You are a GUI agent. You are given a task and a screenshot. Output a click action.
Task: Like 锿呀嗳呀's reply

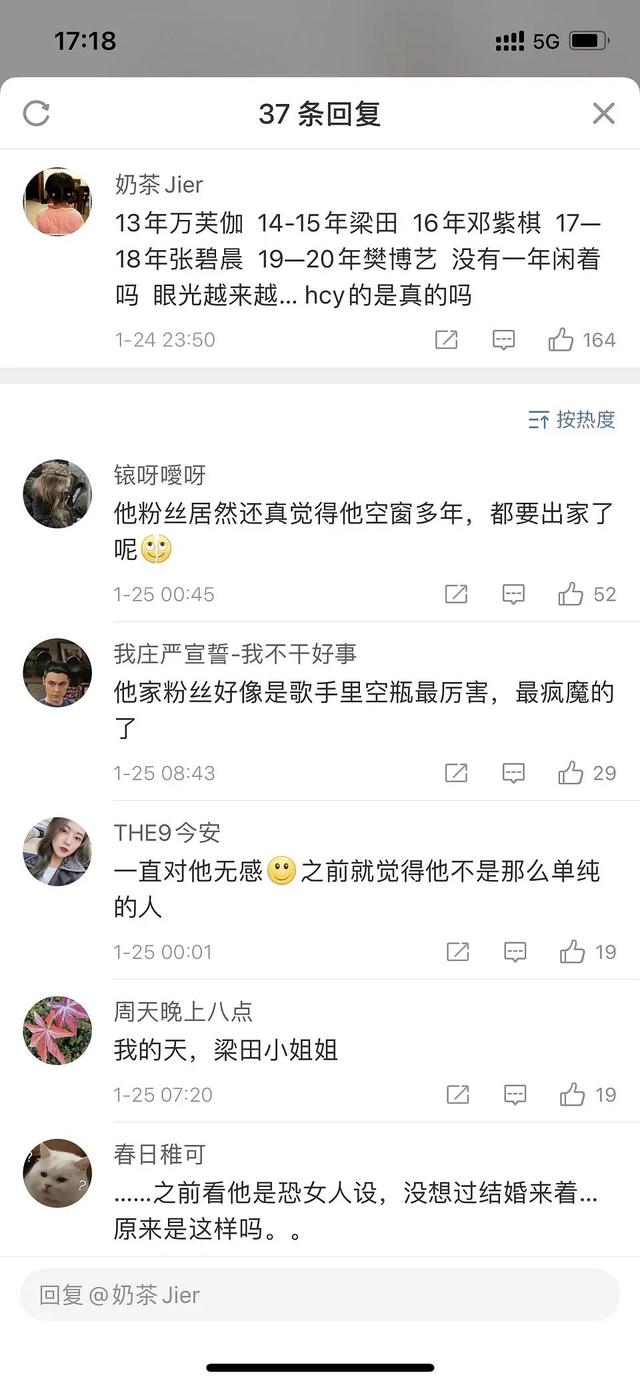(x=571, y=594)
